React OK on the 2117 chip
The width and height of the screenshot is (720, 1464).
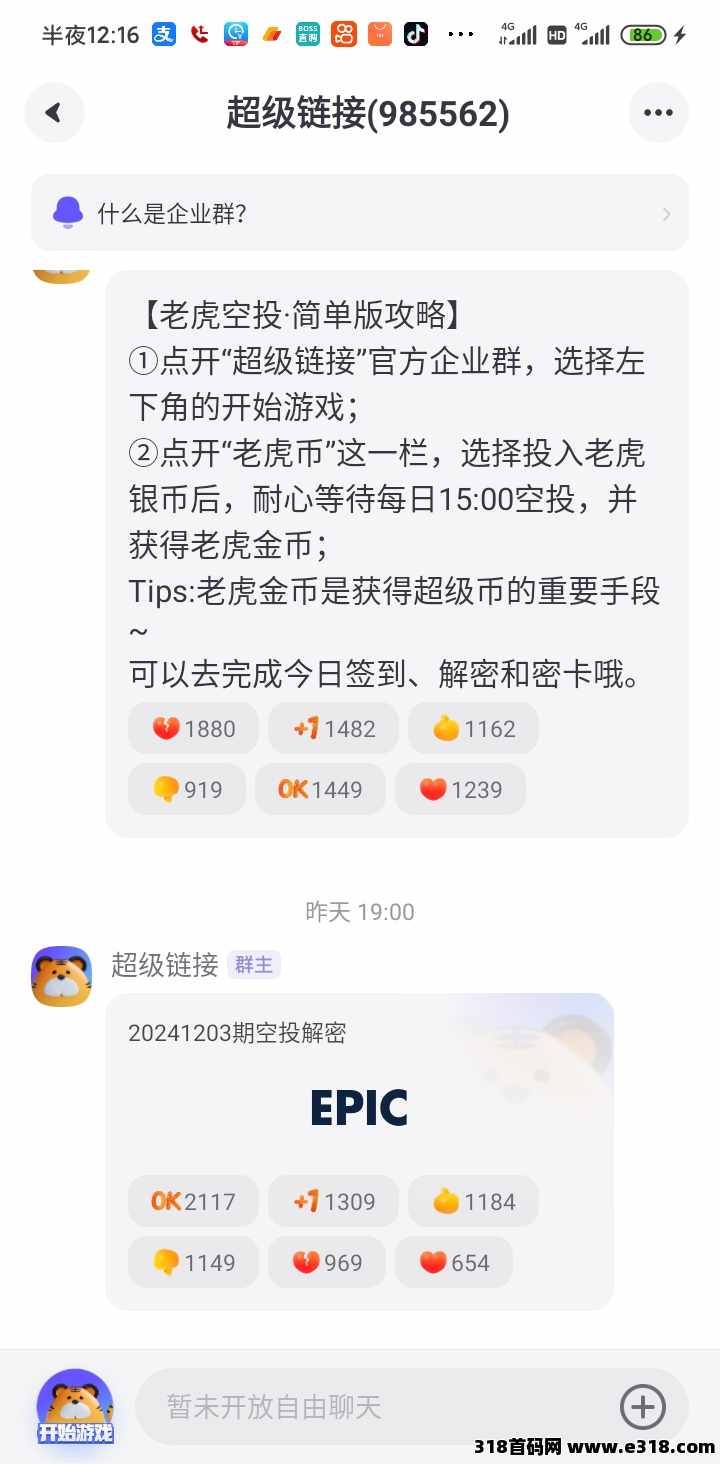pos(193,1201)
